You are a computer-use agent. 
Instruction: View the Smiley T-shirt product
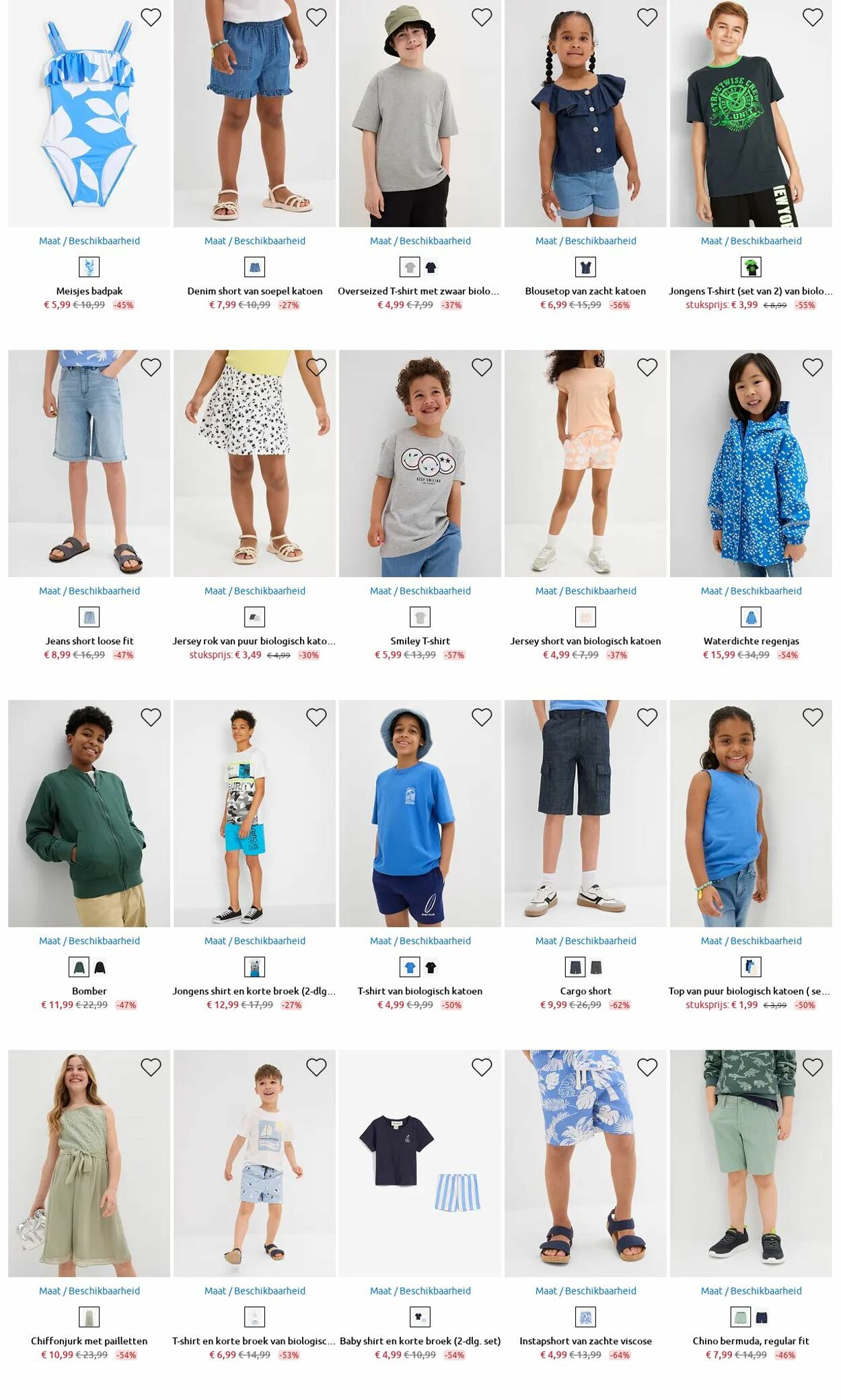(420, 641)
